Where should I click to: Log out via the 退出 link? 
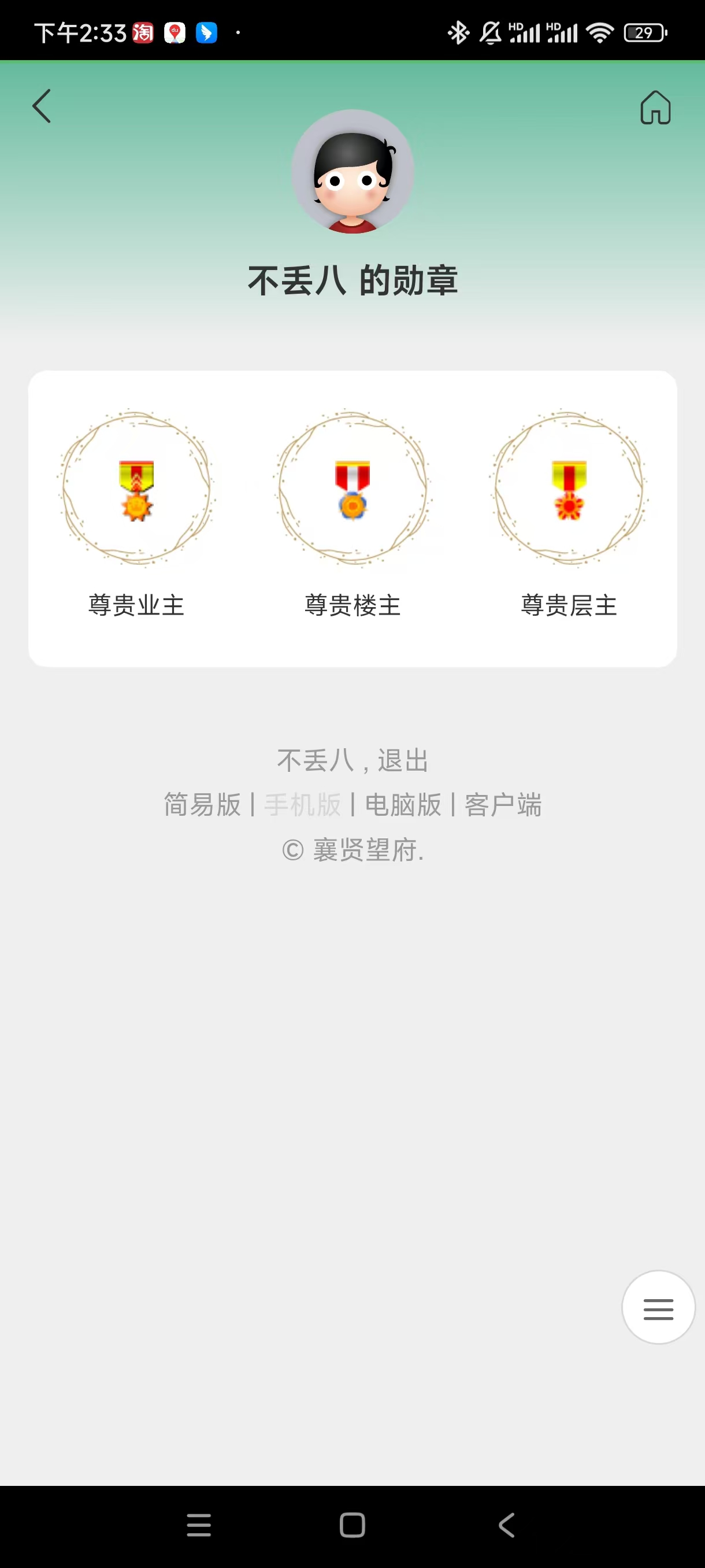click(403, 760)
